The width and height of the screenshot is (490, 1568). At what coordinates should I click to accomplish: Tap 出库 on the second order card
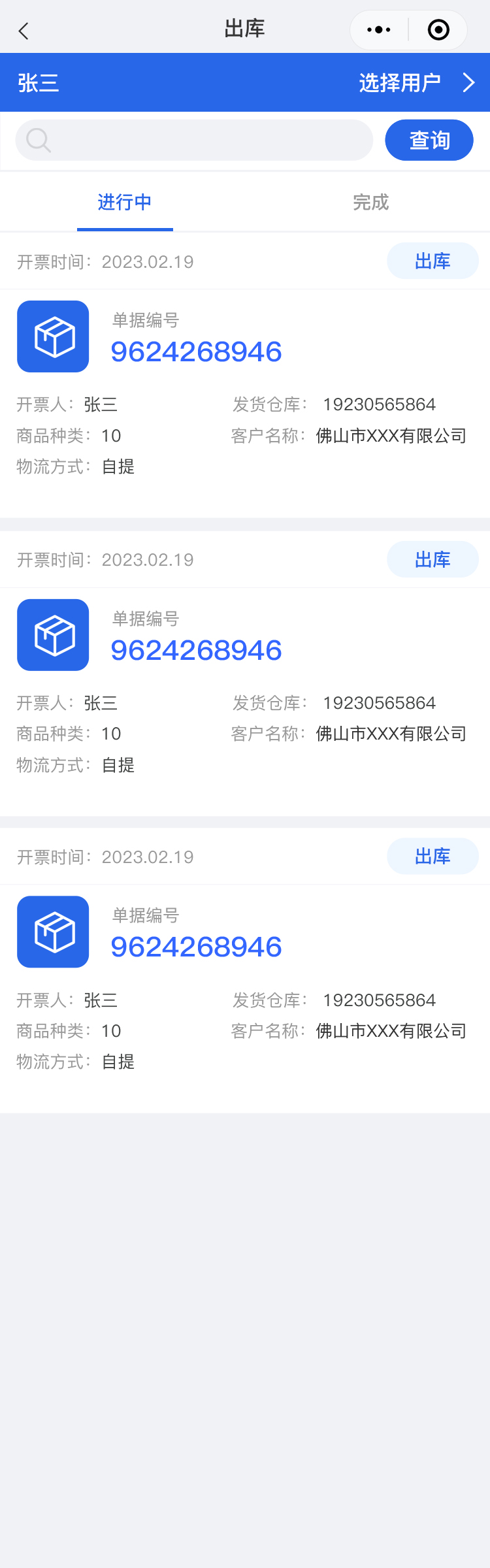(x=433, y=559)
